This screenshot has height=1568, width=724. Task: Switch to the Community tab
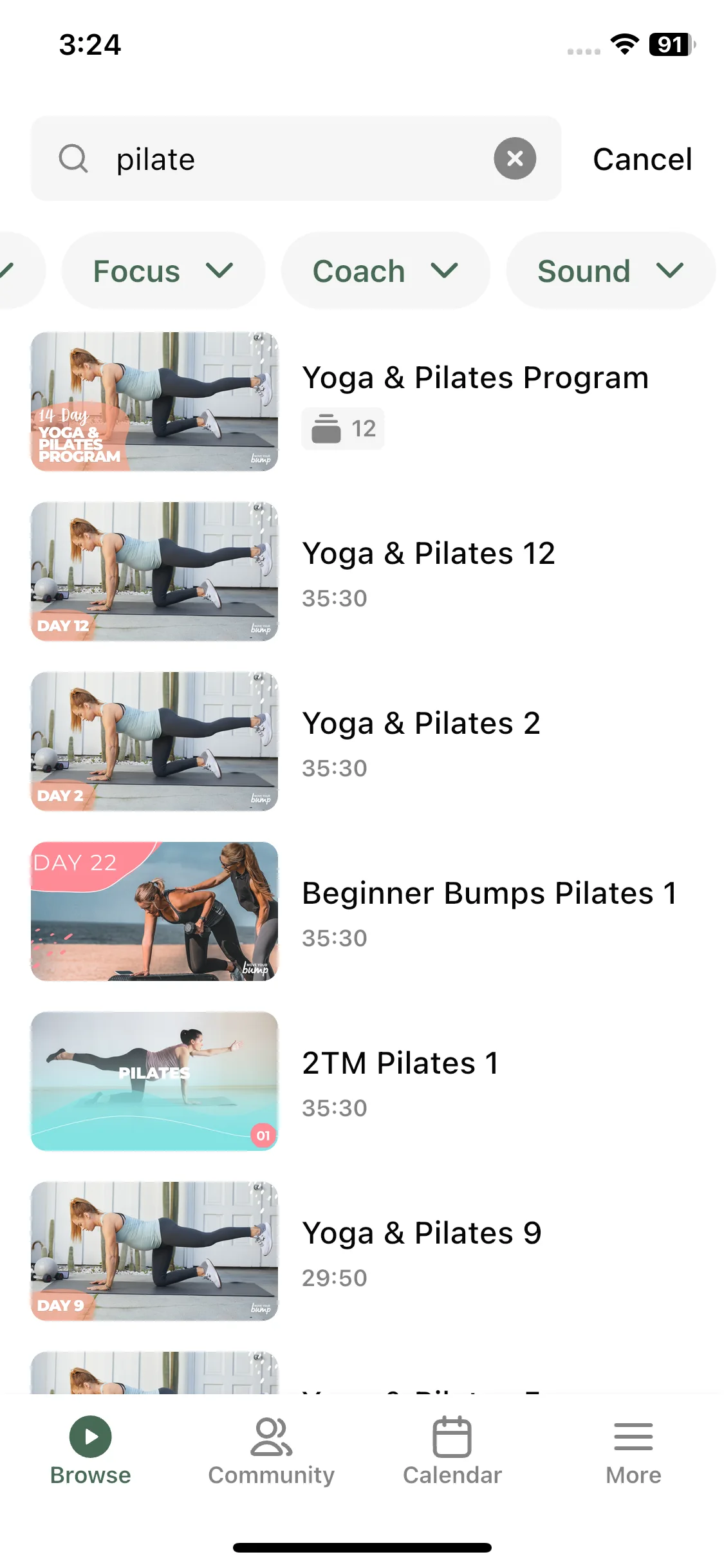(271, 1451)
